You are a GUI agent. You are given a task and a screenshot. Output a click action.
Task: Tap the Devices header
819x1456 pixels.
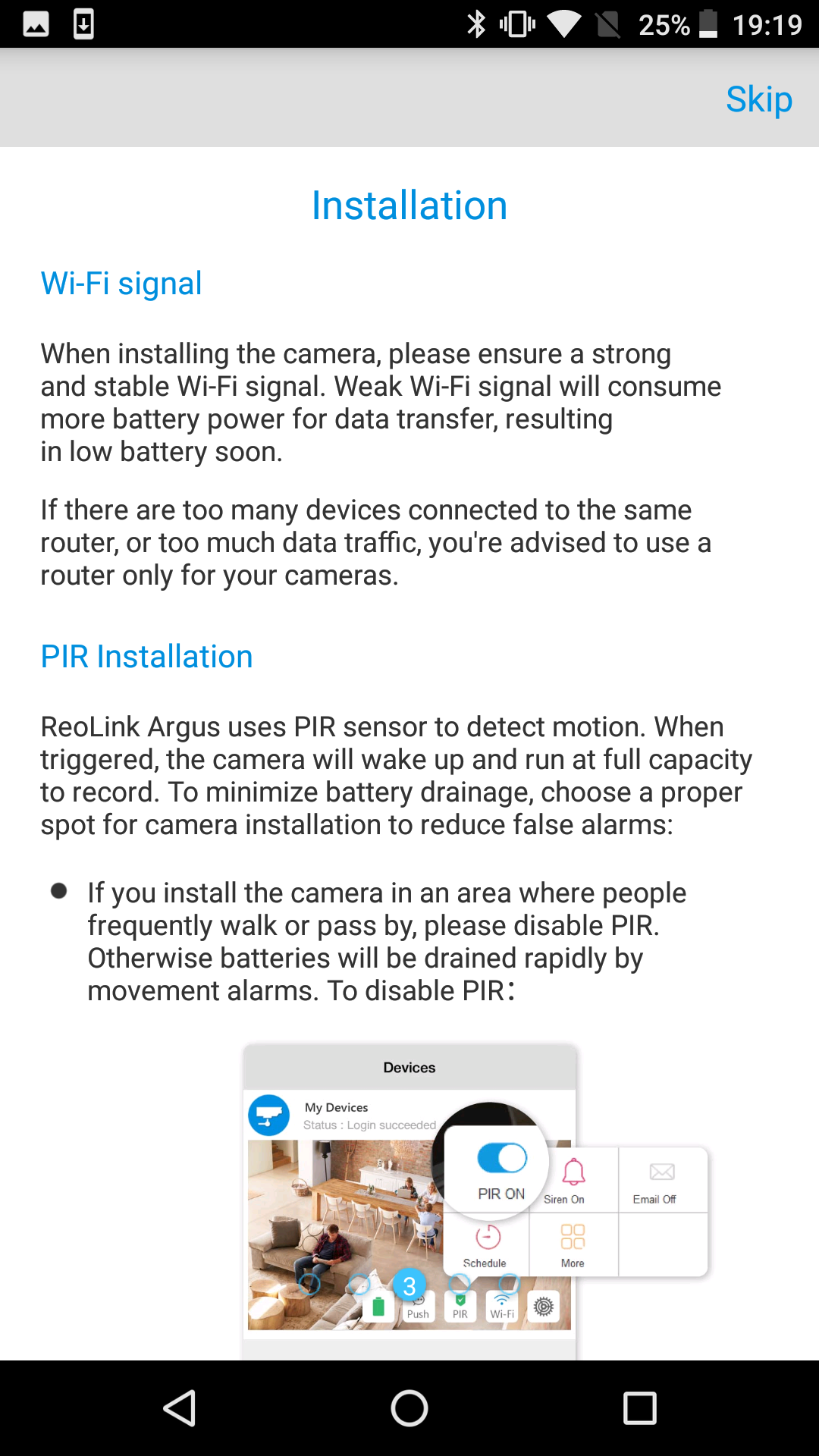point(409,1067)
